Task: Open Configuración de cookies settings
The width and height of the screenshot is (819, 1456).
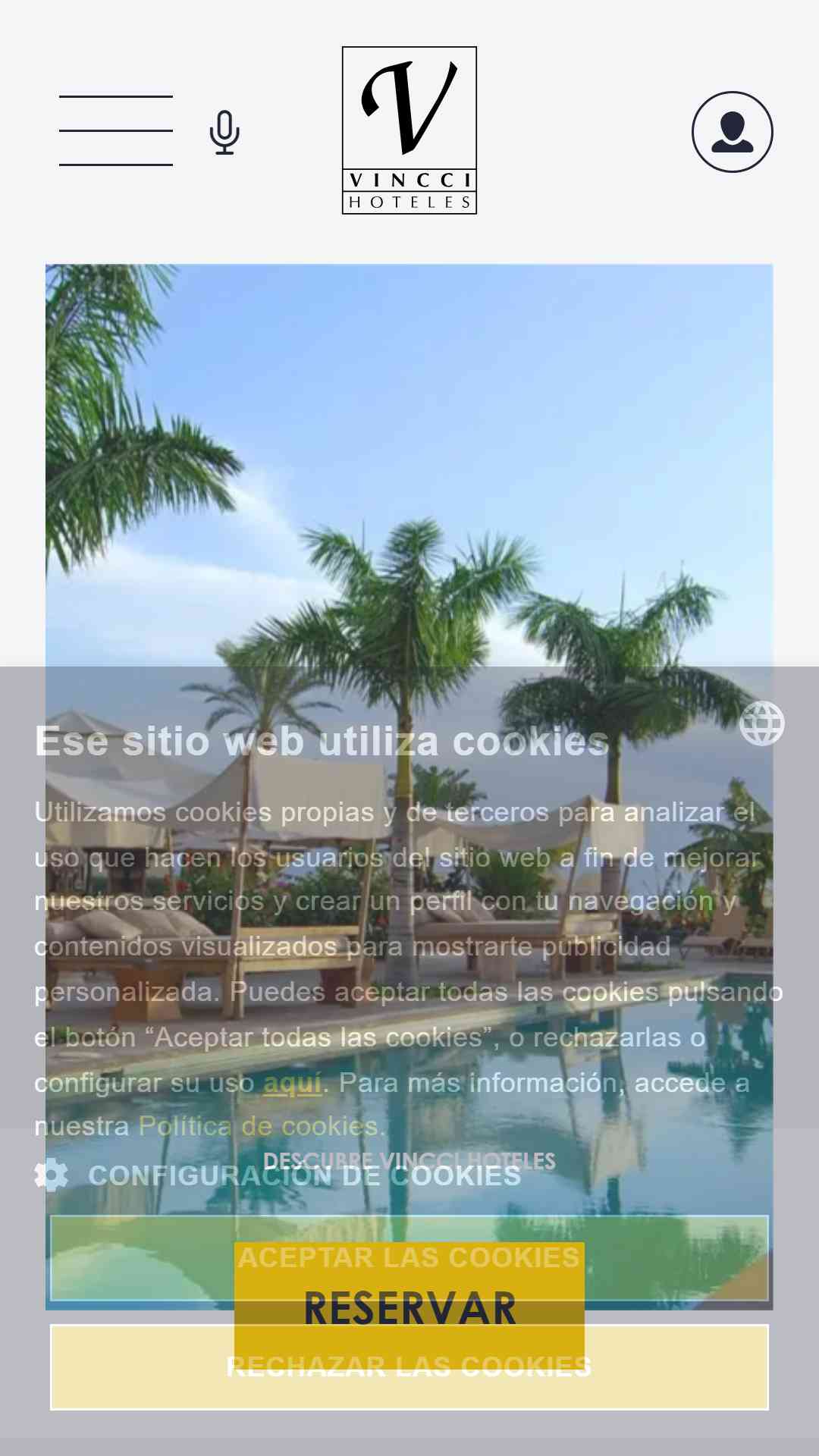Action: coord(278,1175)
